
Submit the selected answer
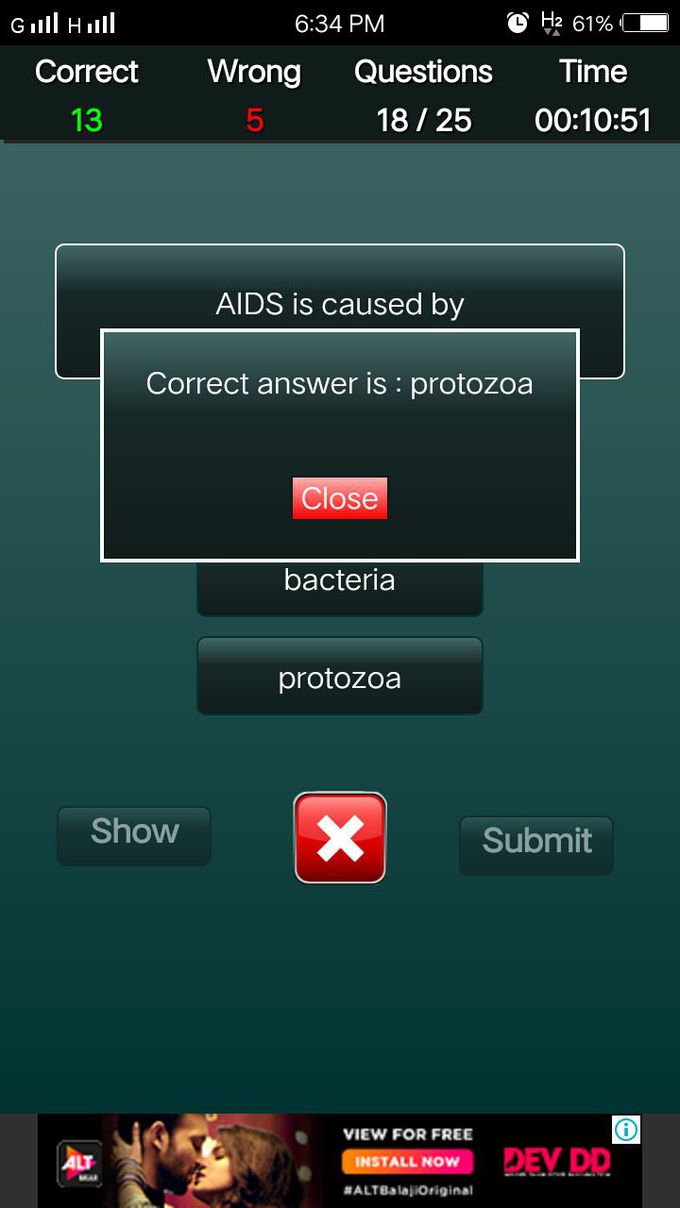(536, 844)
